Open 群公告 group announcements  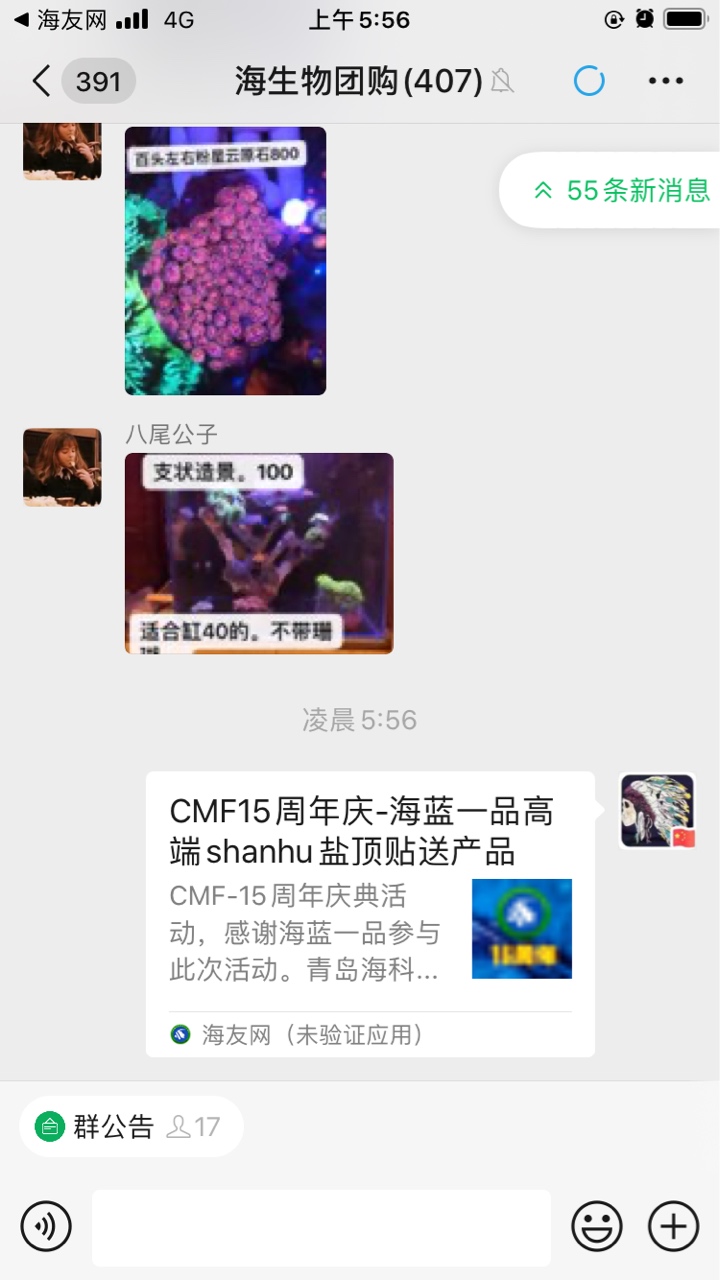pyautogui.click(x=112, y=1127)
